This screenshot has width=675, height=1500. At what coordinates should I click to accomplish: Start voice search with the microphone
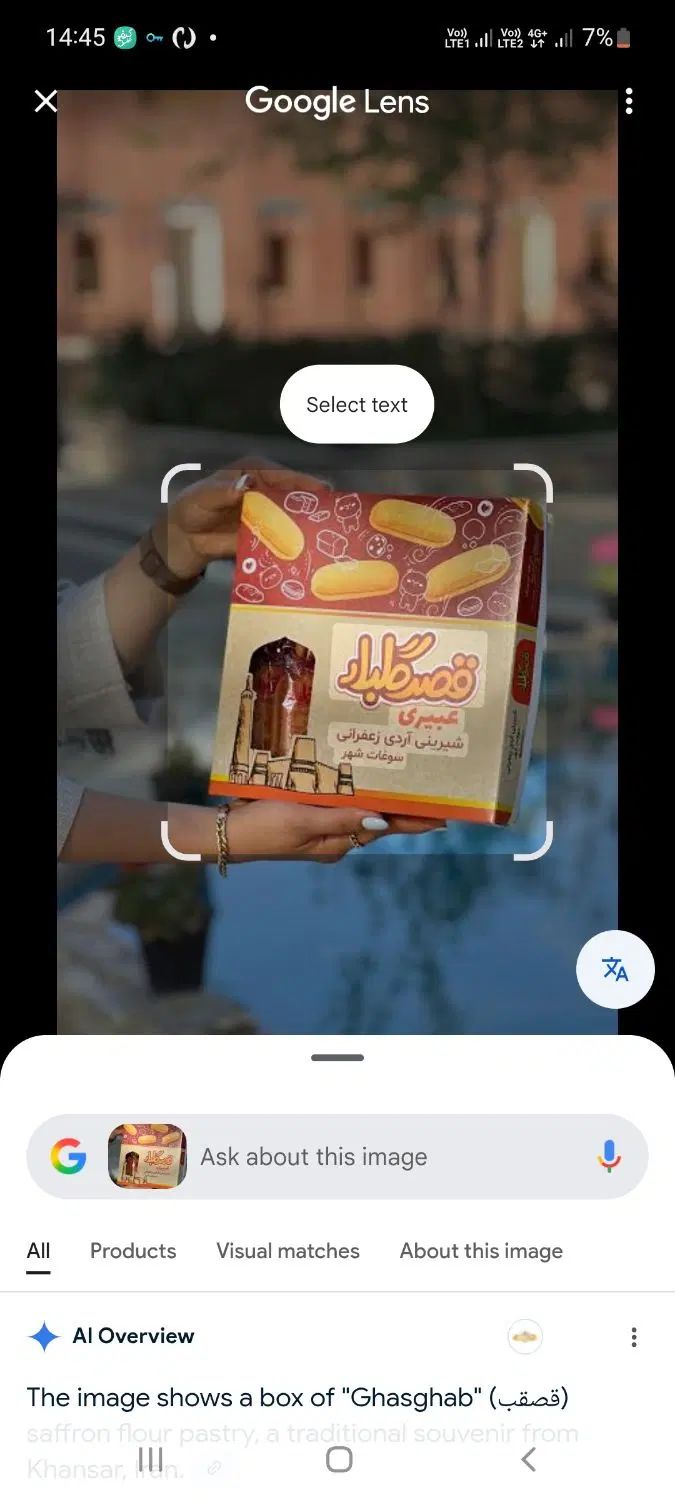pos(609,1157)
